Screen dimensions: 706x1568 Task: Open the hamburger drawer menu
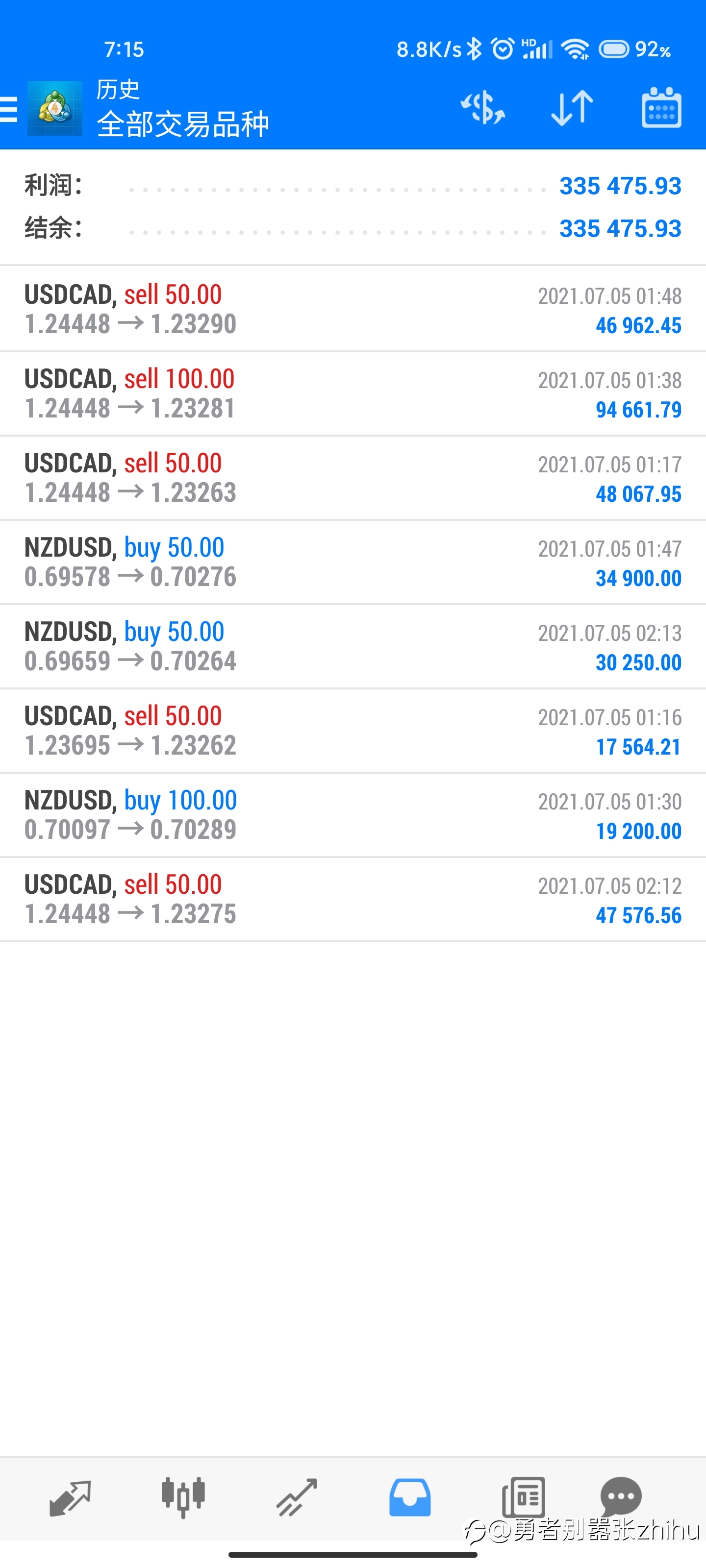tap(8, 109)
